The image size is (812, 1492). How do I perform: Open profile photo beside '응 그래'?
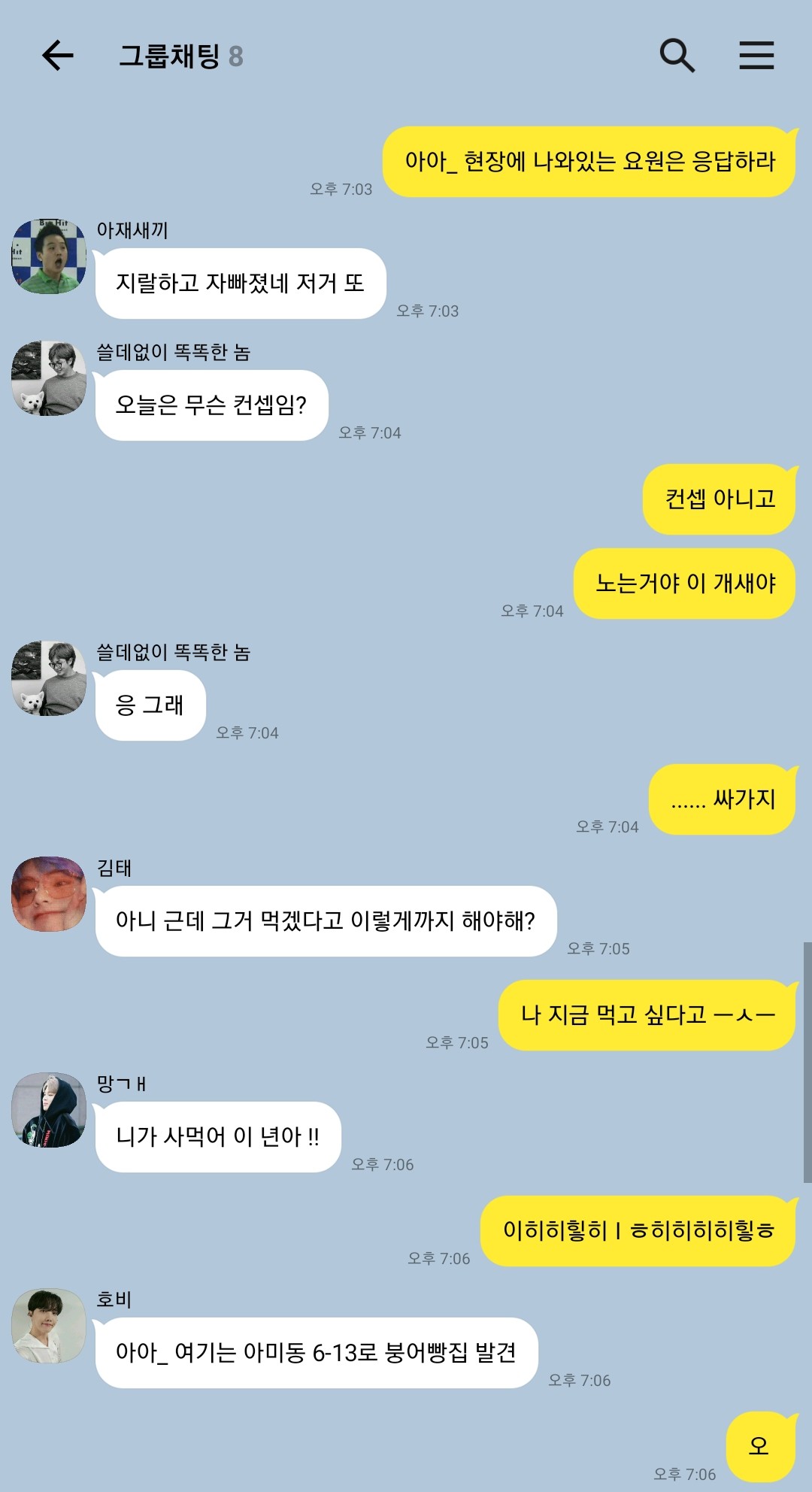click(x=49, y=678)
